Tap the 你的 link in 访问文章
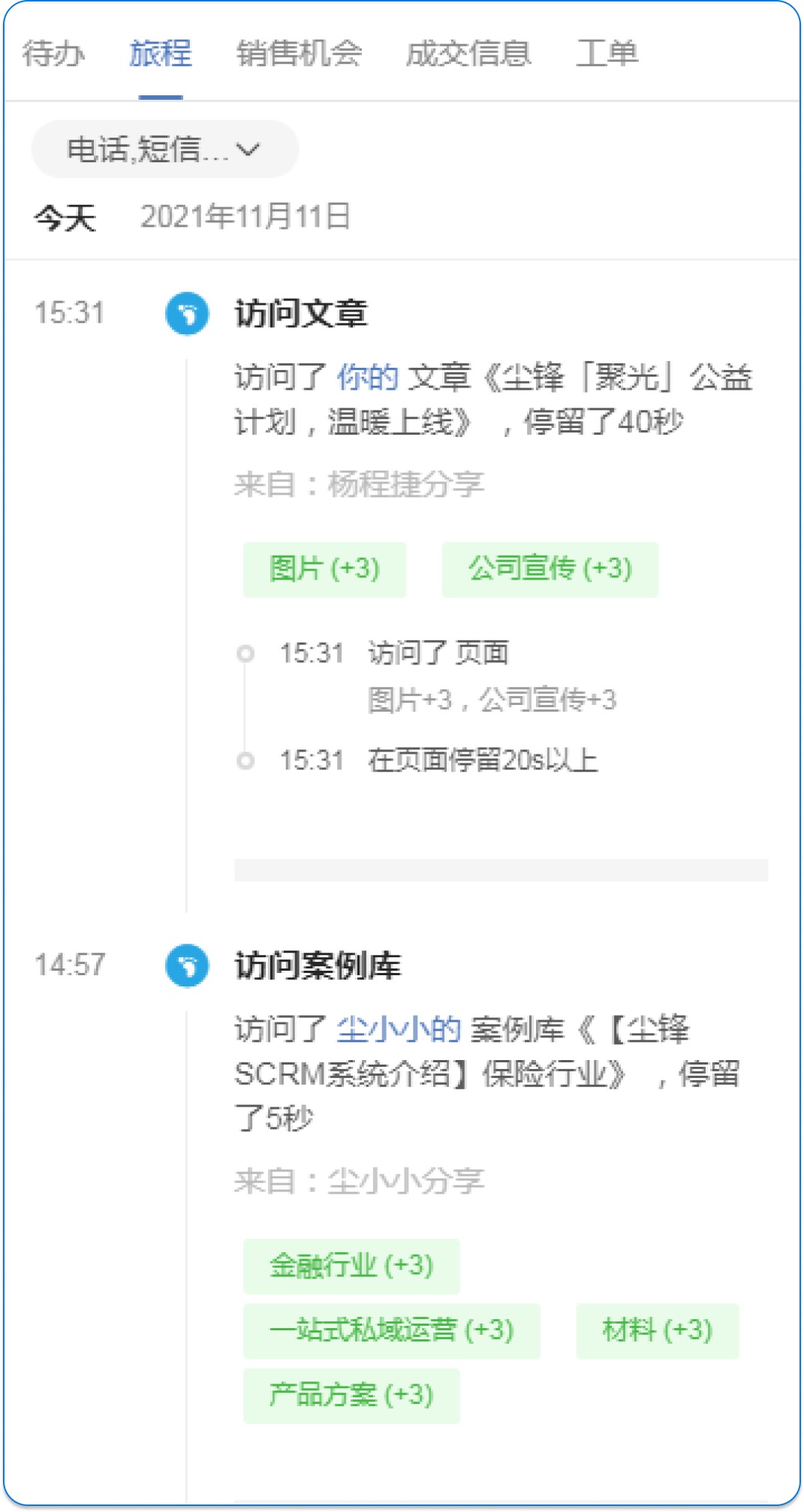 point(367,377)
